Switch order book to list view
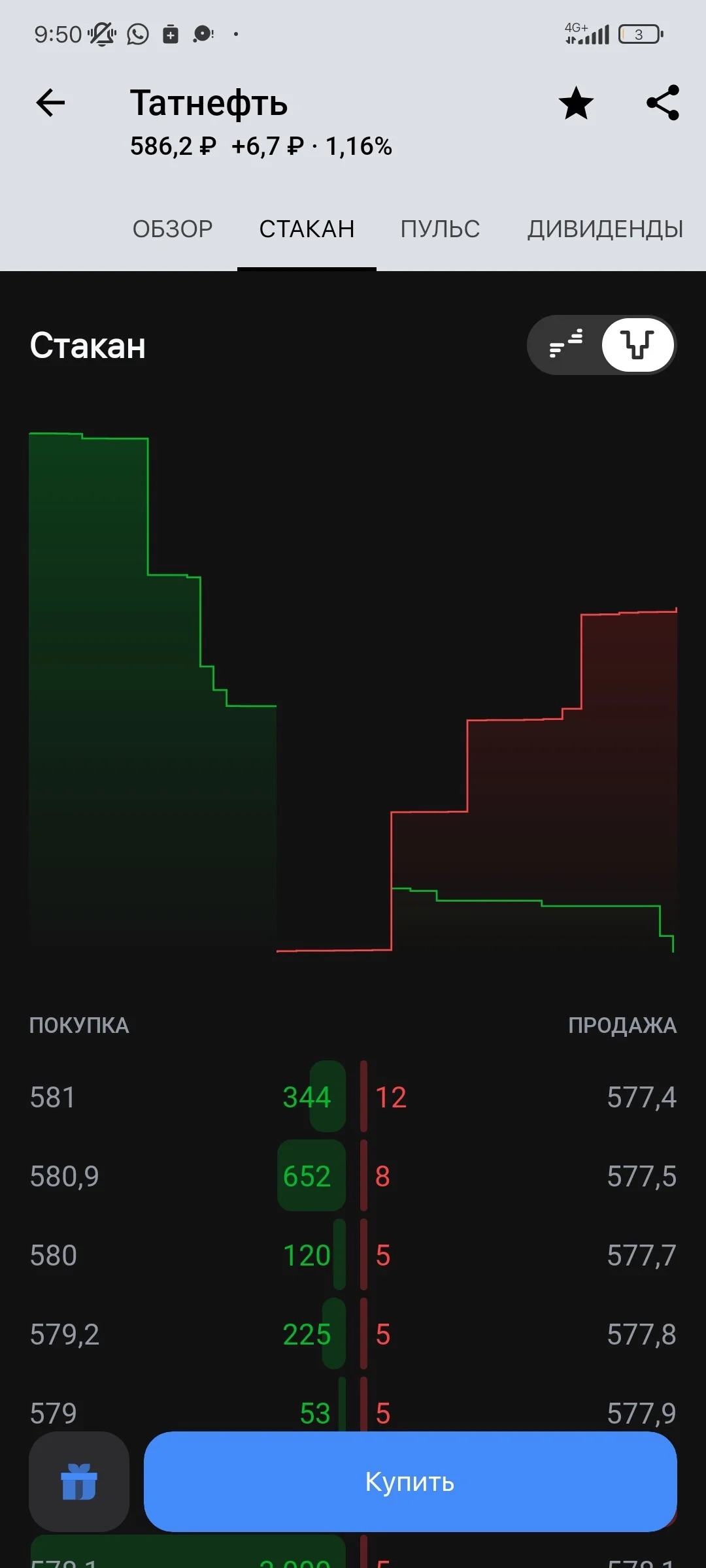 [566, 345]
